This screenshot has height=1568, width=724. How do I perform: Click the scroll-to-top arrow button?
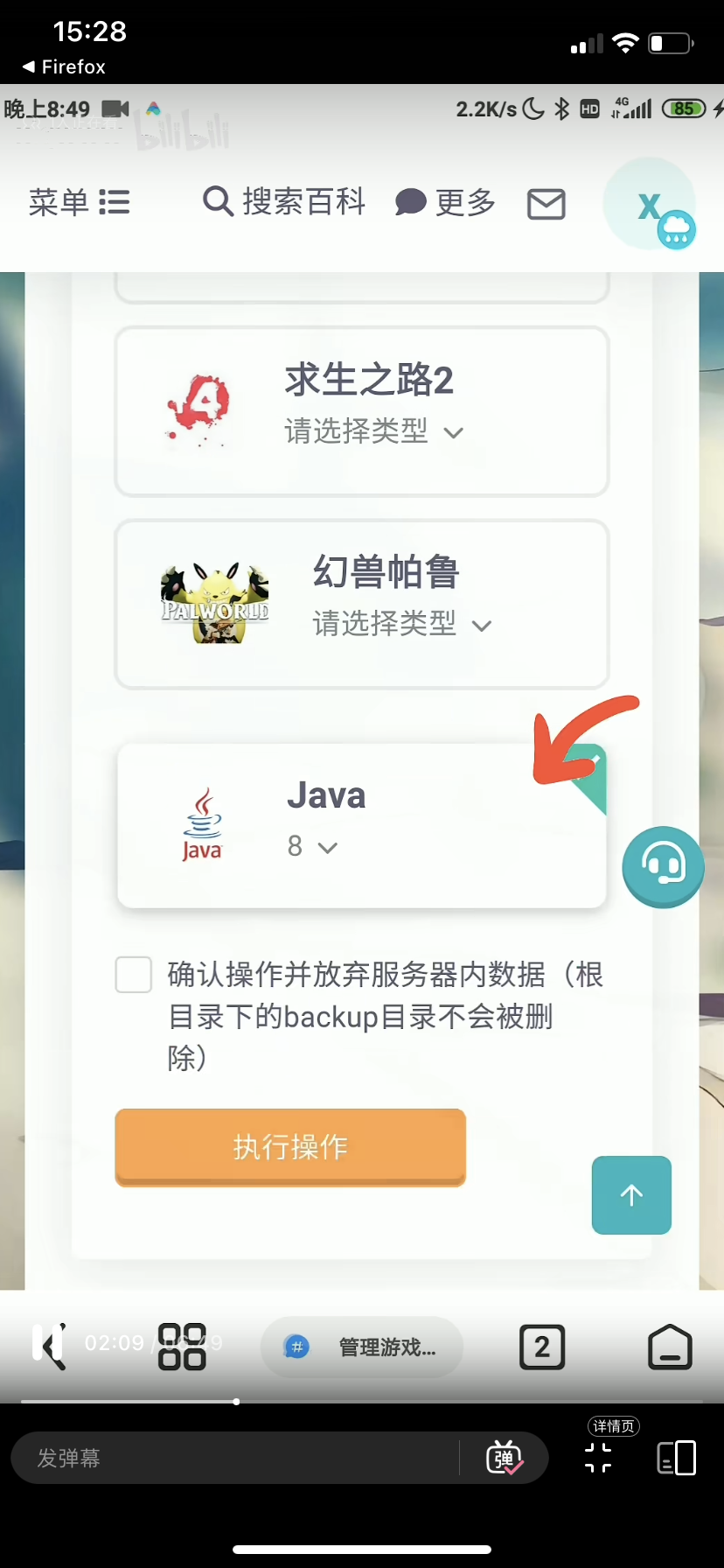click(630, 1195)
